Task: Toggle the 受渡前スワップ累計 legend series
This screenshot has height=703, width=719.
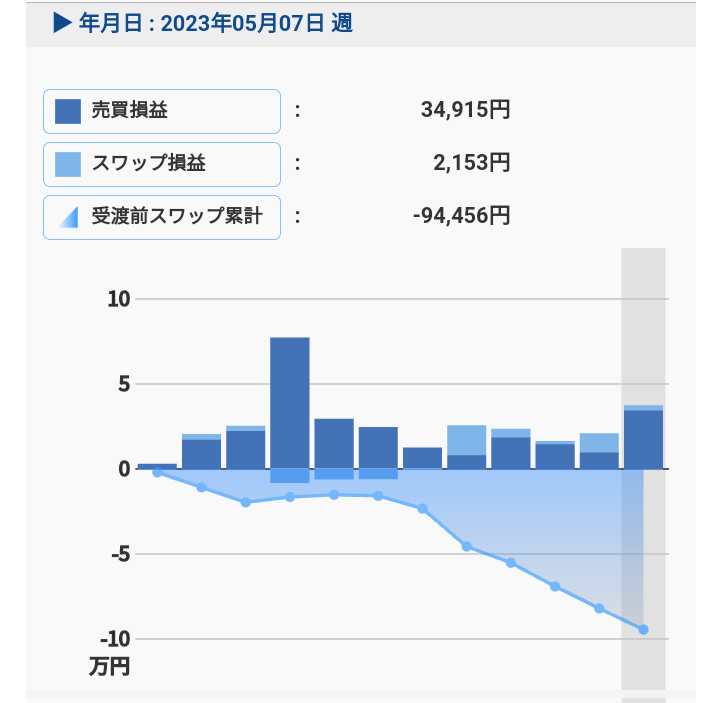Action: [x=161, y=216]
